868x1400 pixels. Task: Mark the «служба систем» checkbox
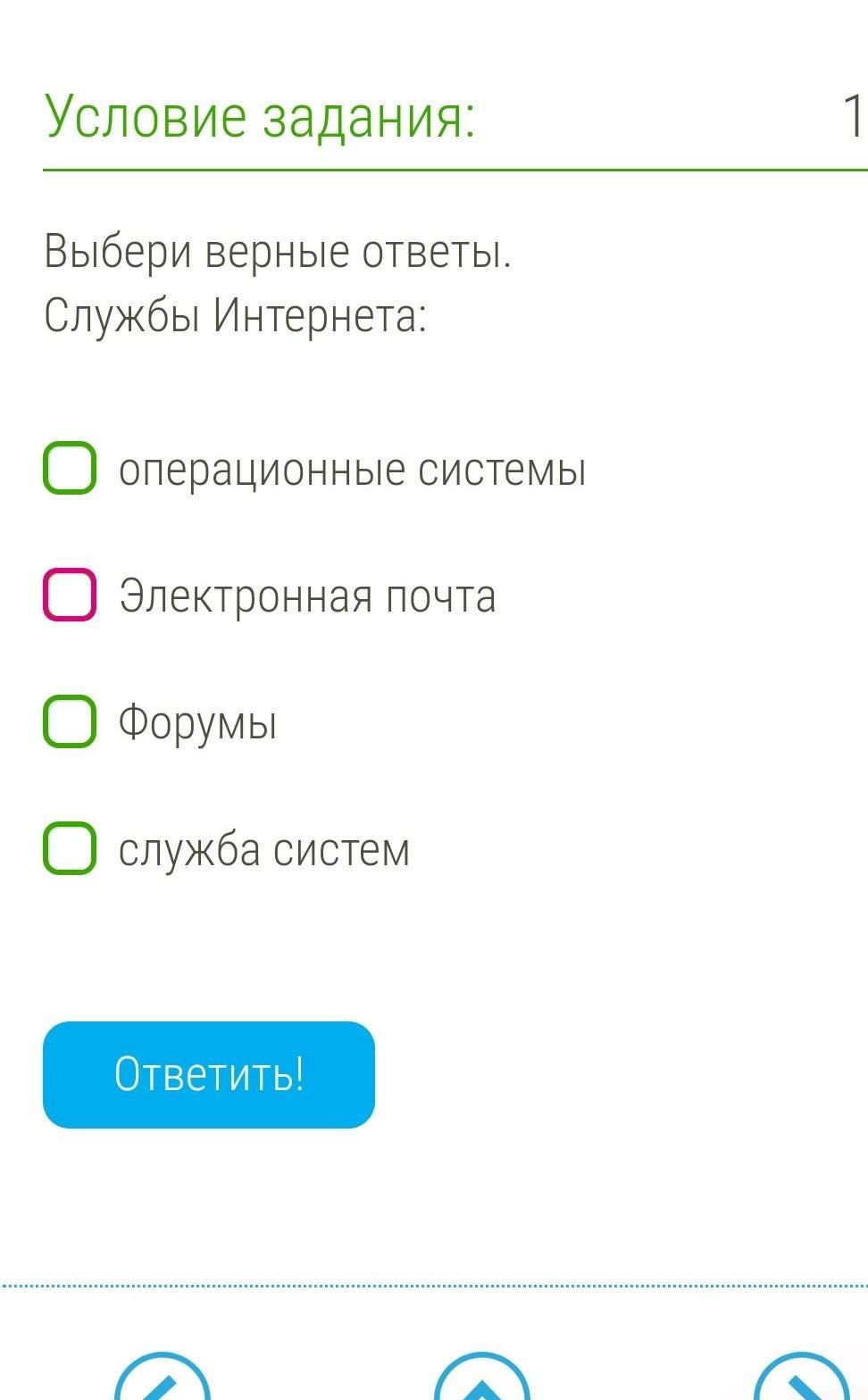[x=70, y=848]
